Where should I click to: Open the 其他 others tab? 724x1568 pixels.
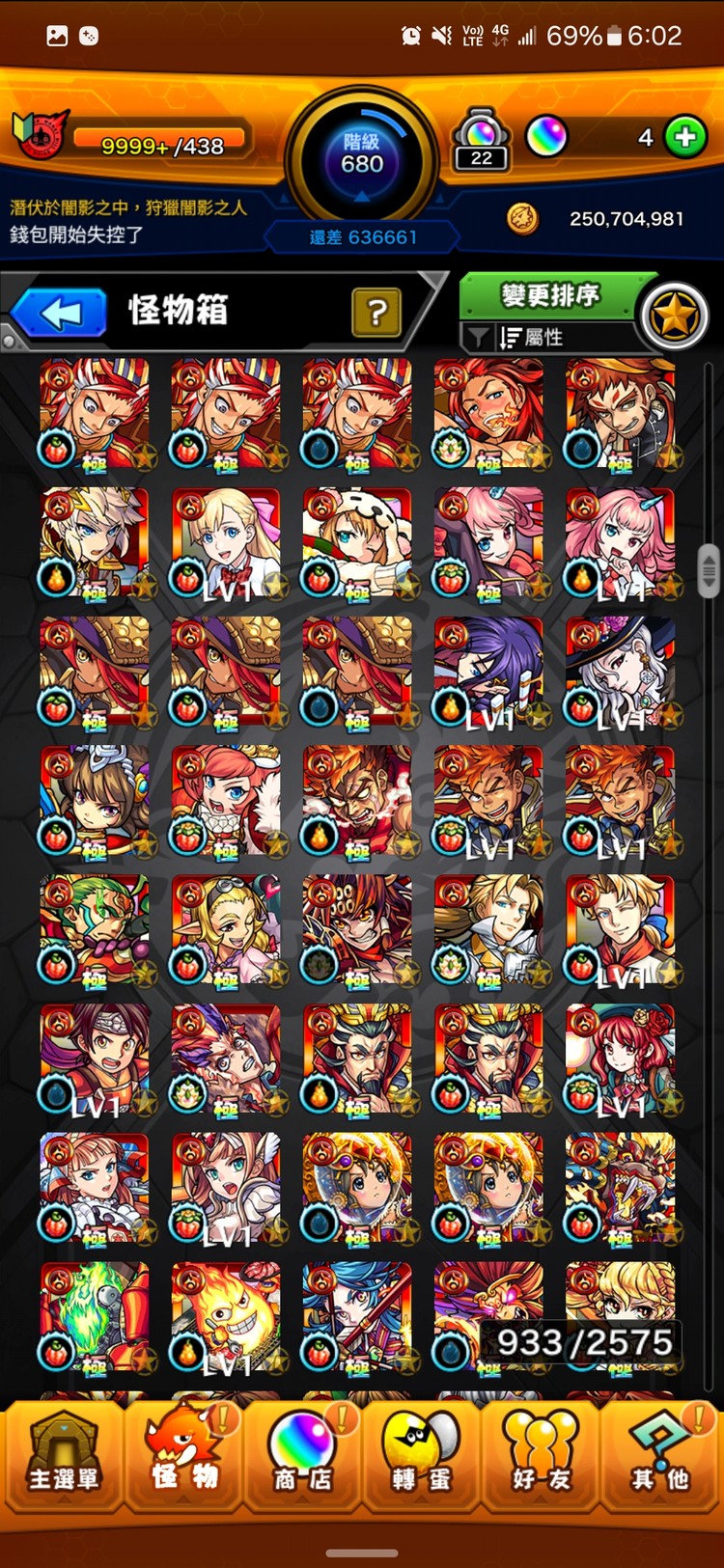[661, 1457]
